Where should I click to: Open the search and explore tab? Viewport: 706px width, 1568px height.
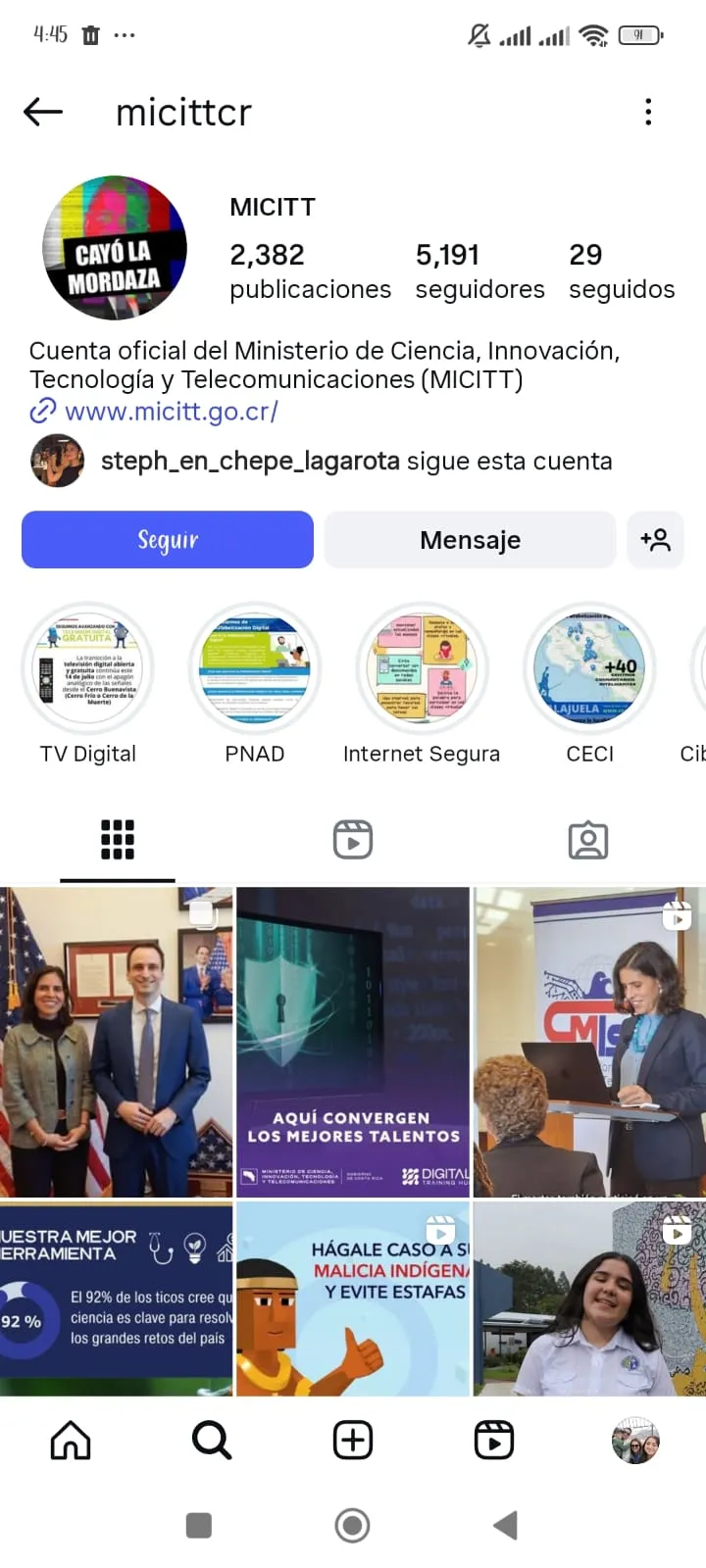pos(212,1441)
